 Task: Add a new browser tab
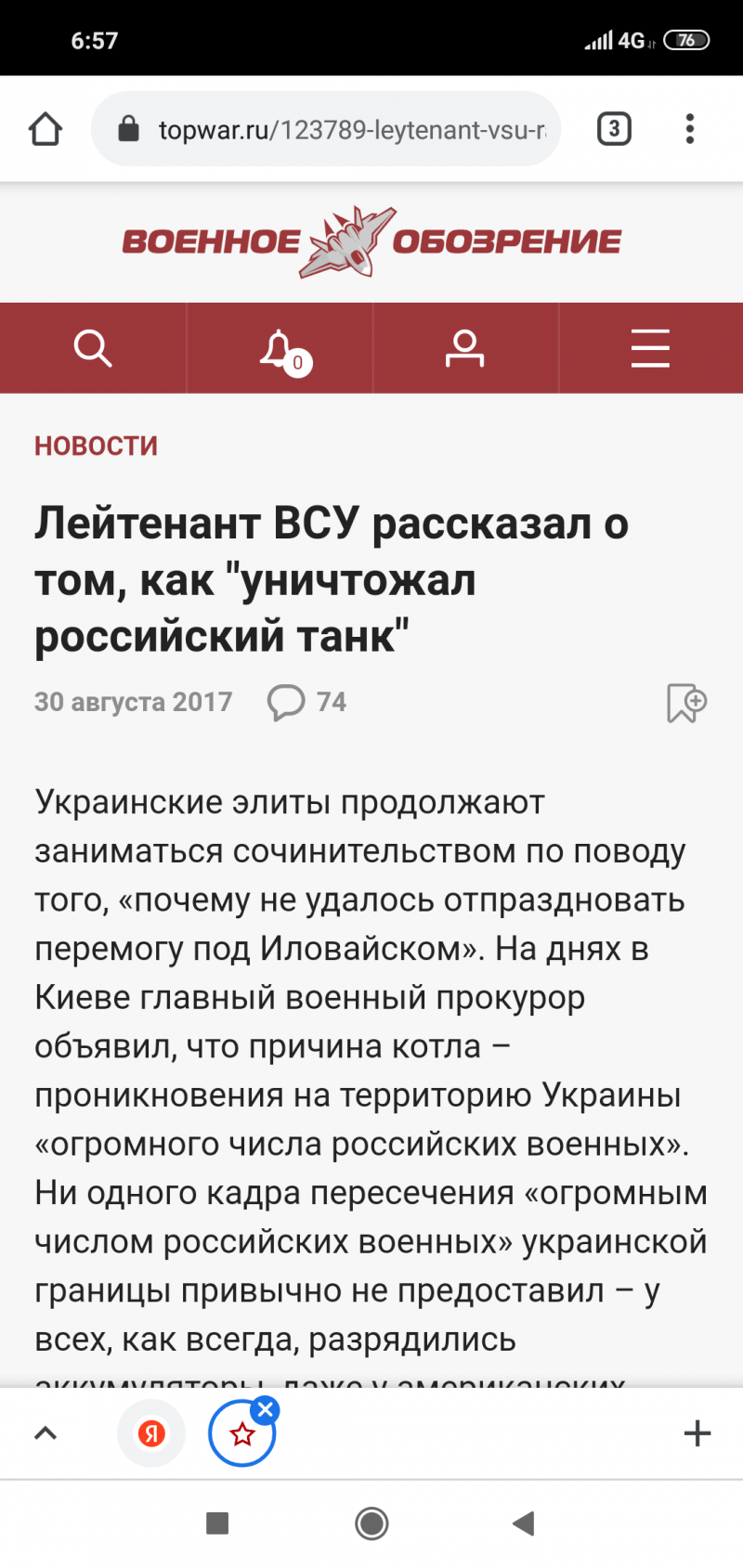pos(697,1433)
